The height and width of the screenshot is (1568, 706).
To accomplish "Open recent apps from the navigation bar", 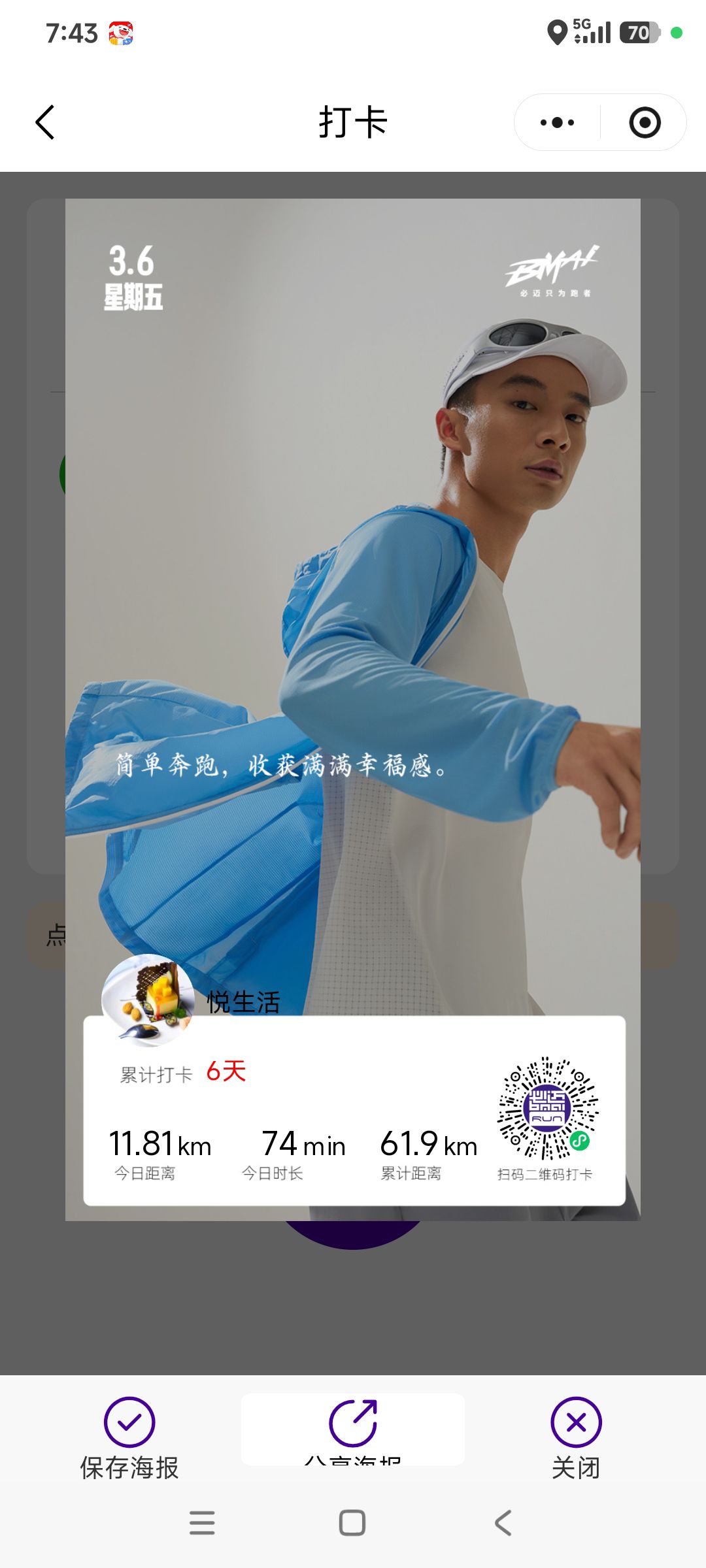I will (x=202, y=1523).
